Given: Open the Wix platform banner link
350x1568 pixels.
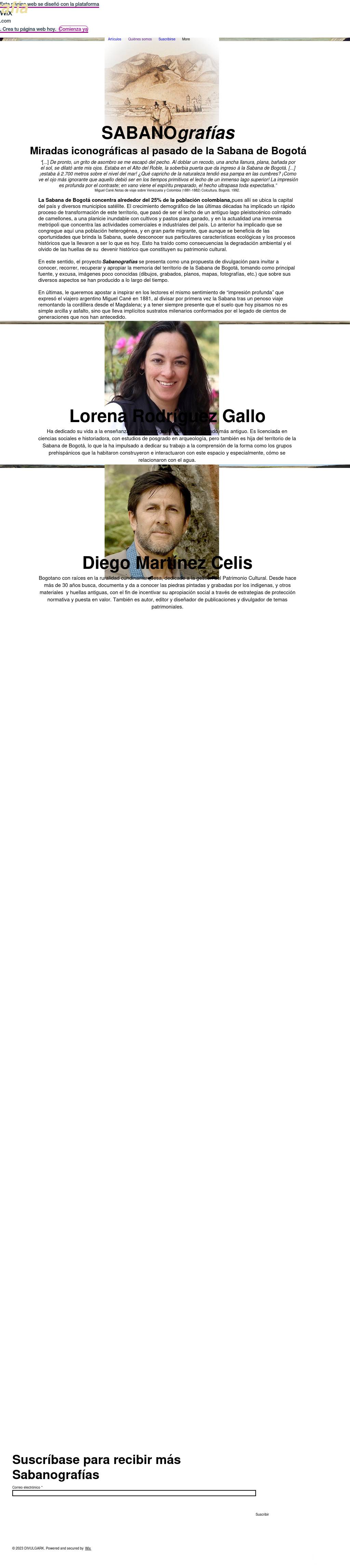Looking at the screenshot, I should 49,4.
